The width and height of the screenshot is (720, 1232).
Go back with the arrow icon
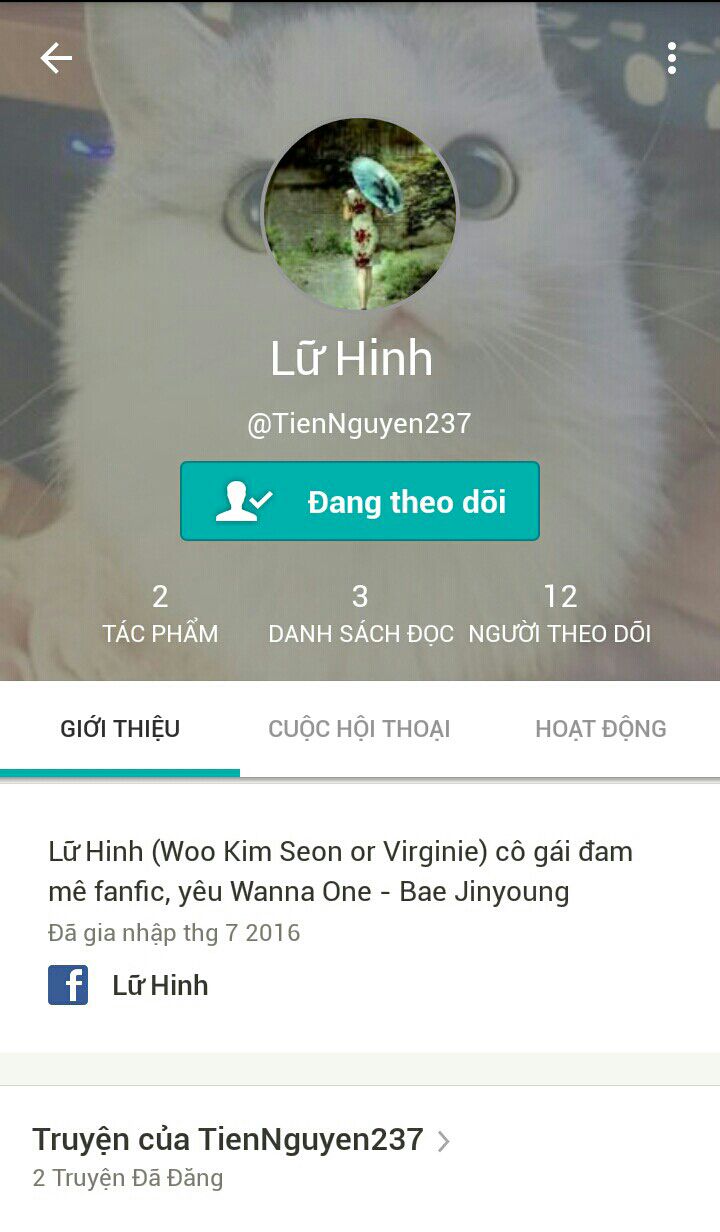point(56,59)
